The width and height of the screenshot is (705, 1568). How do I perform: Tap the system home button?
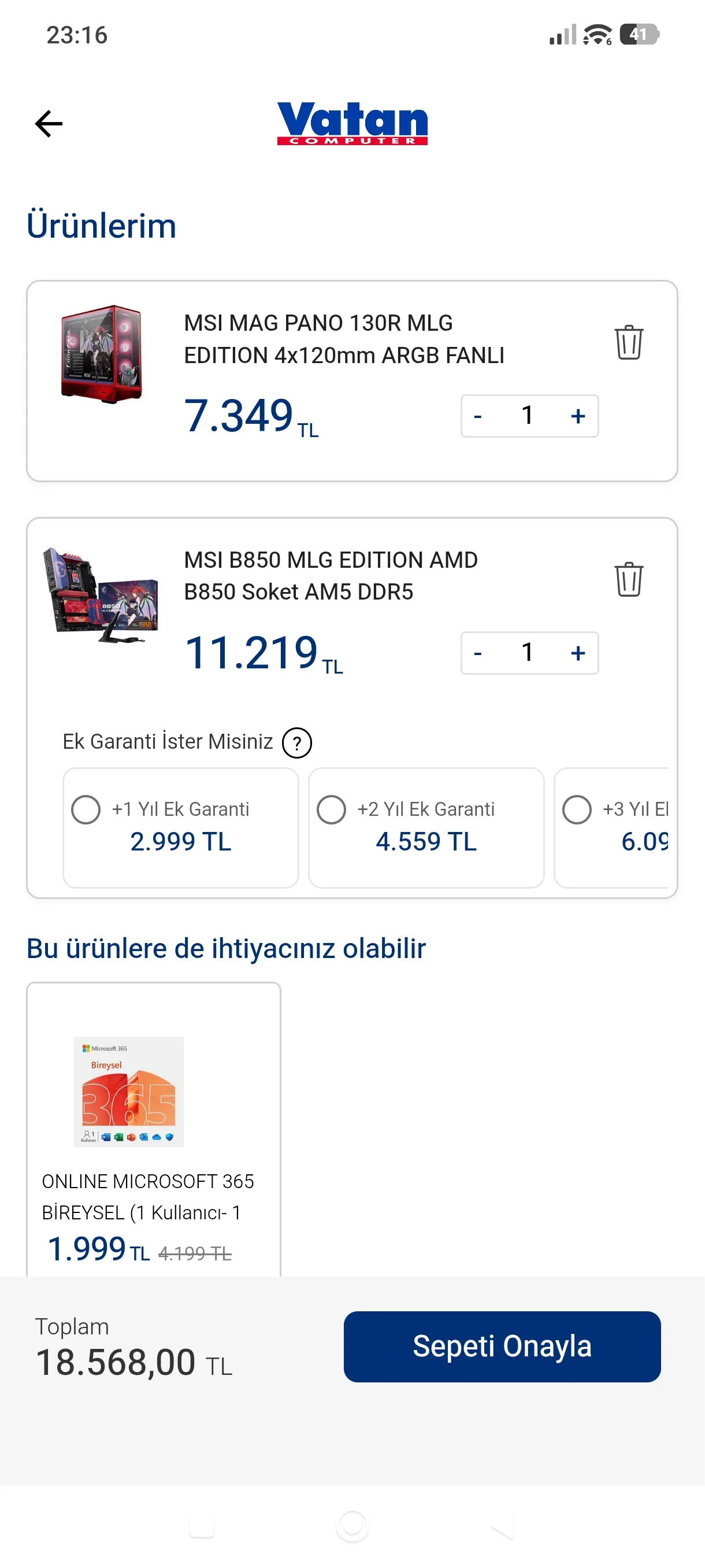click(x=352, y=1526)
